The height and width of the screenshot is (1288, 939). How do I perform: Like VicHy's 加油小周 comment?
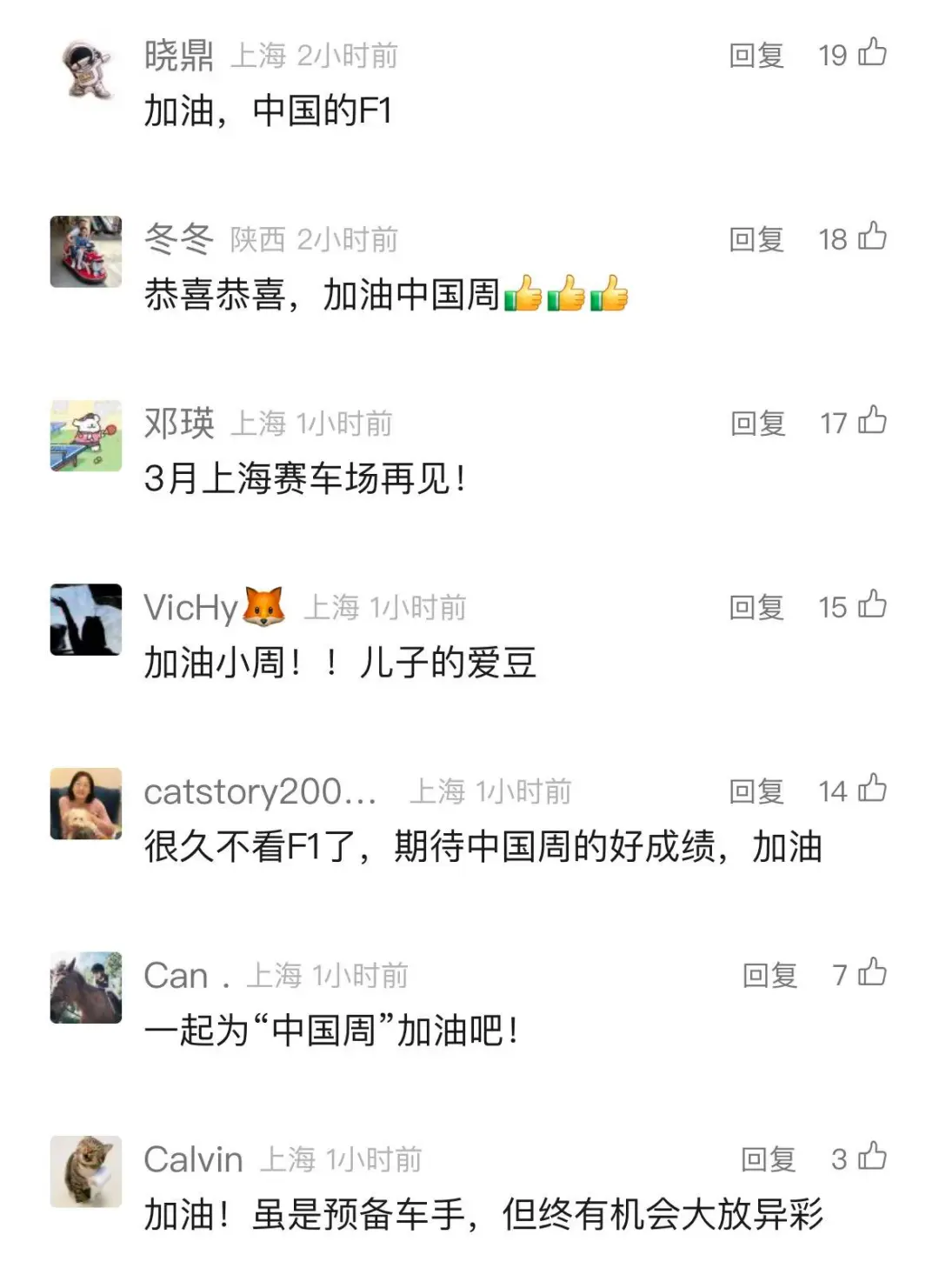[x=872, y=604]
